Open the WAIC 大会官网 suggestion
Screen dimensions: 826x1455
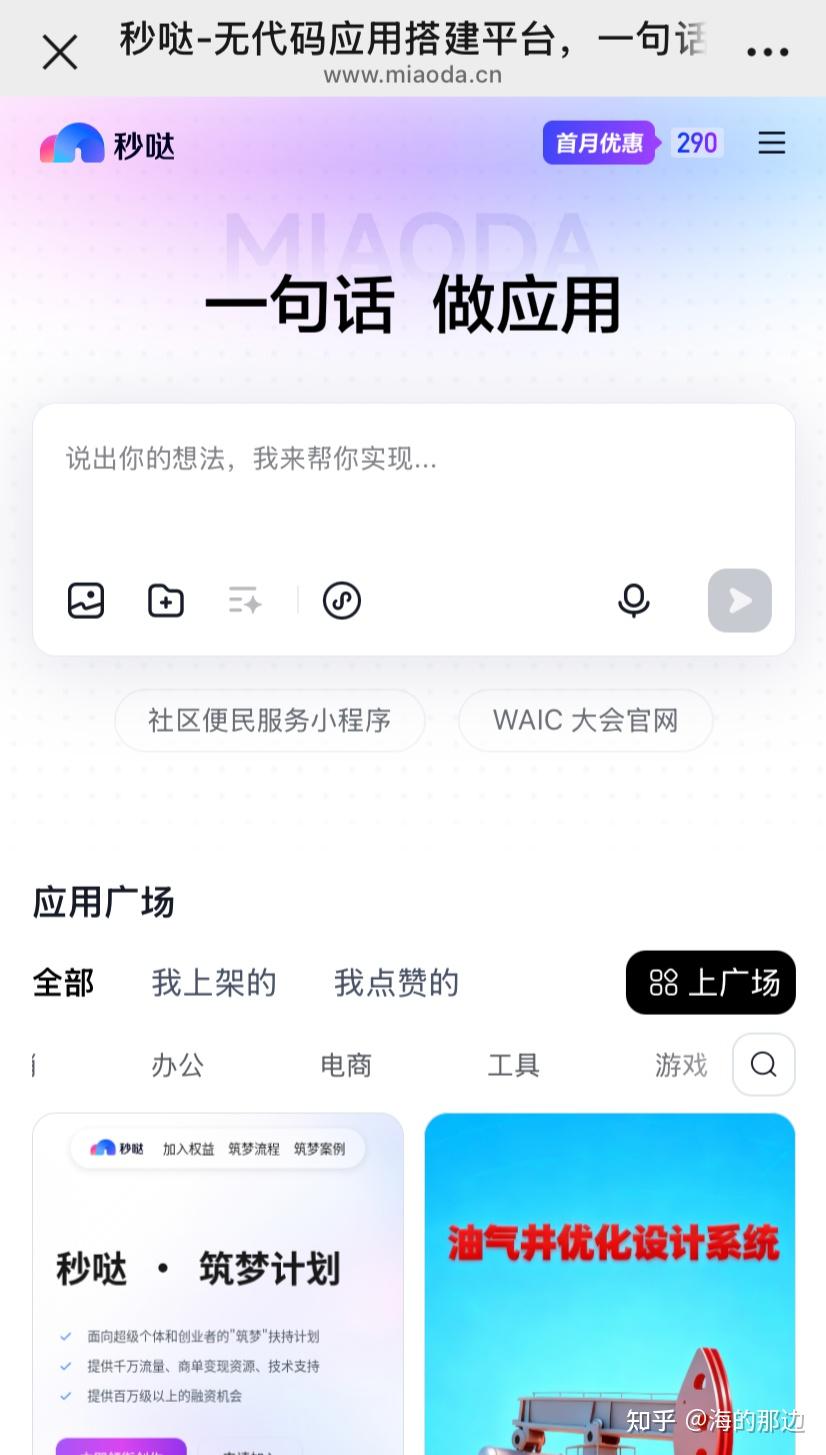[585, 720]
